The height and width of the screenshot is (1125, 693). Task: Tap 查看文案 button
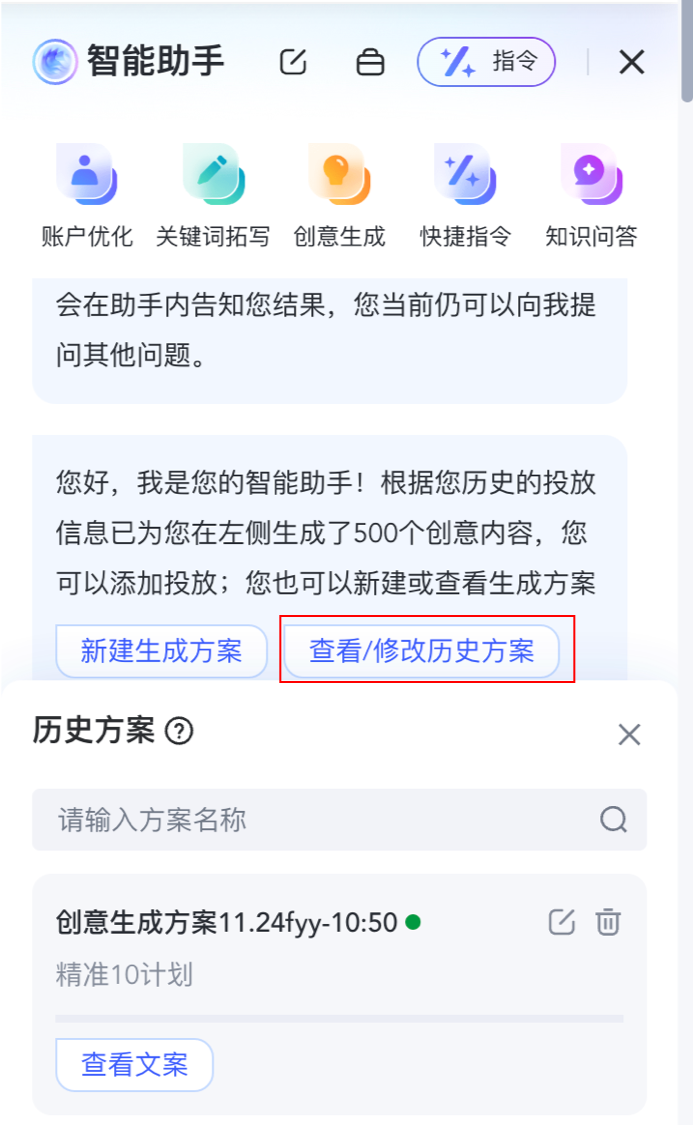[x=135, y=1065]
